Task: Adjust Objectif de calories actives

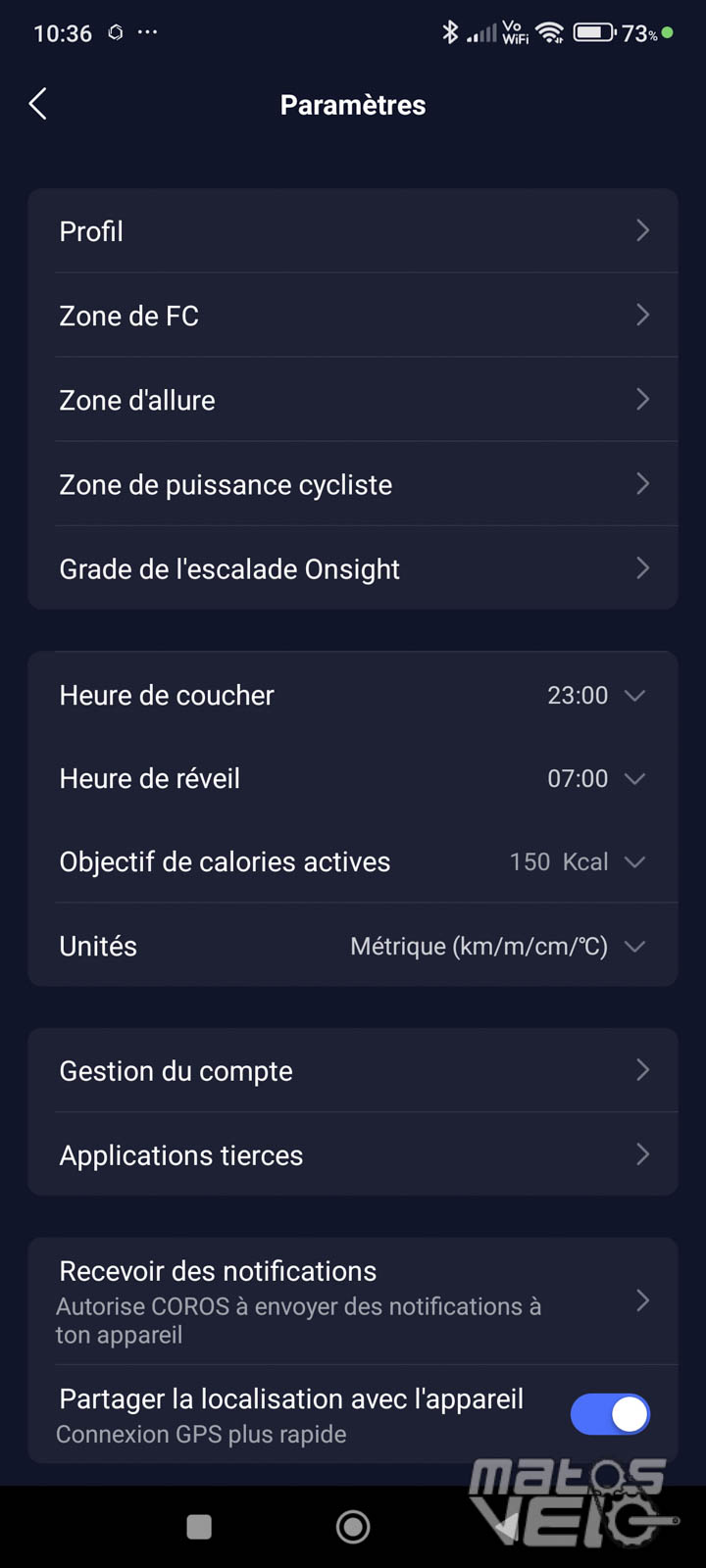Action: (353, 861)
